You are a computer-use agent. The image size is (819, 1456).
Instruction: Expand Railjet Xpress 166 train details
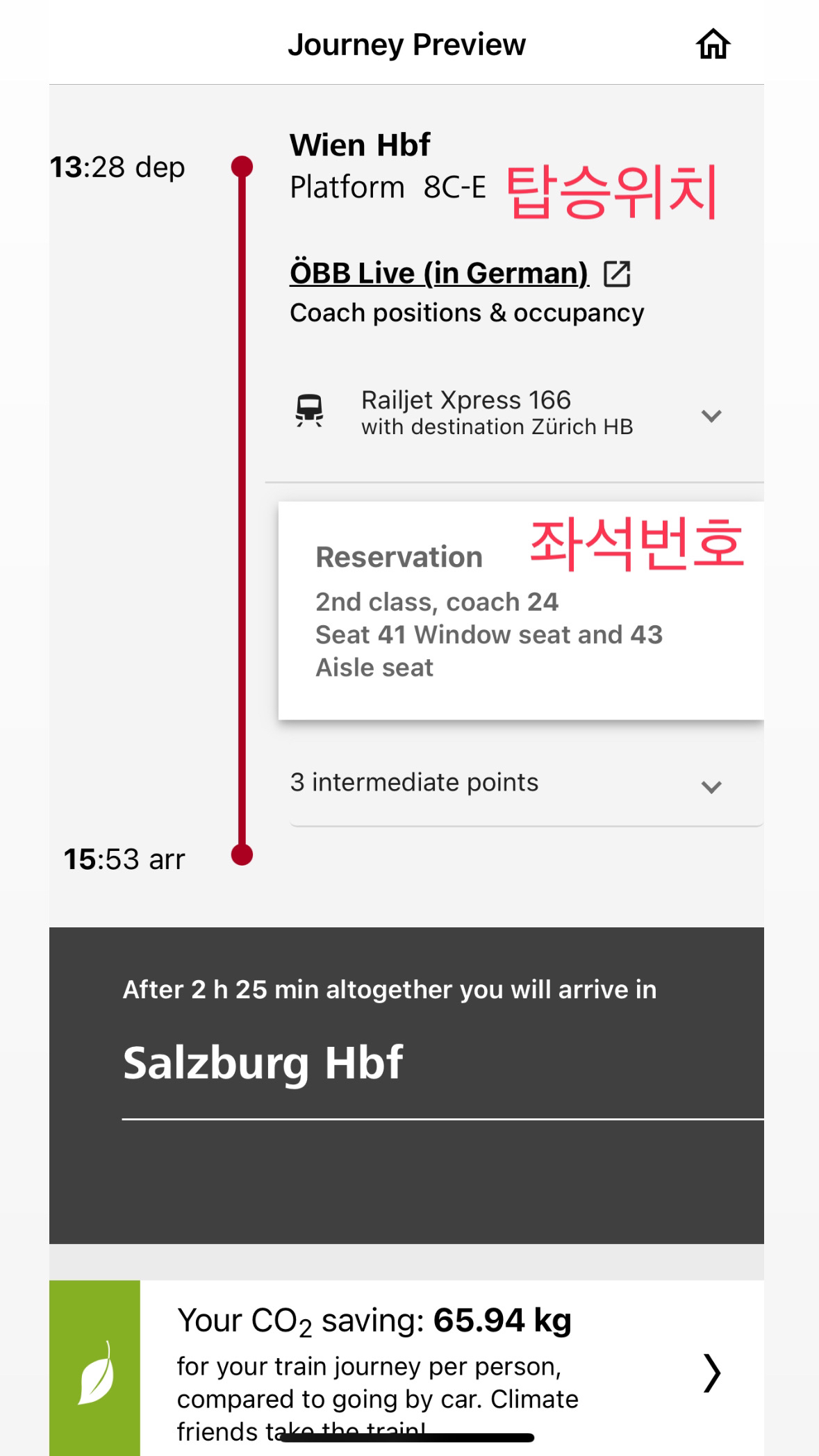click(x=711, y=415)
